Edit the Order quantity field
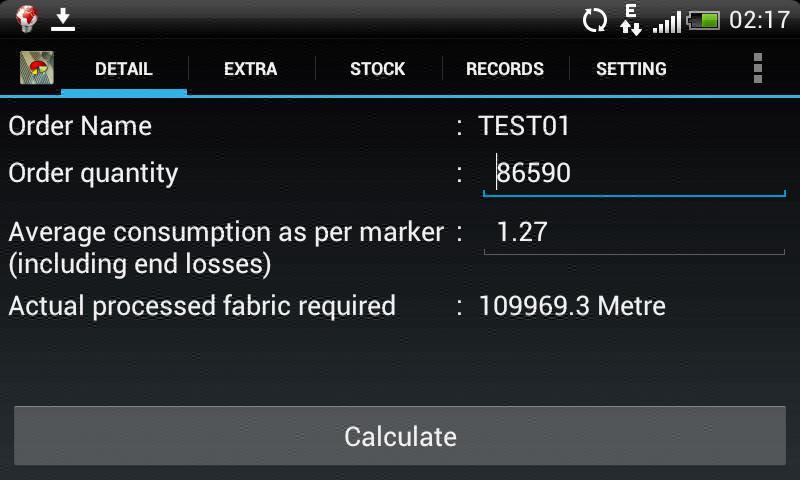Viewport: 800px width, 480px height. coord(634,173)
